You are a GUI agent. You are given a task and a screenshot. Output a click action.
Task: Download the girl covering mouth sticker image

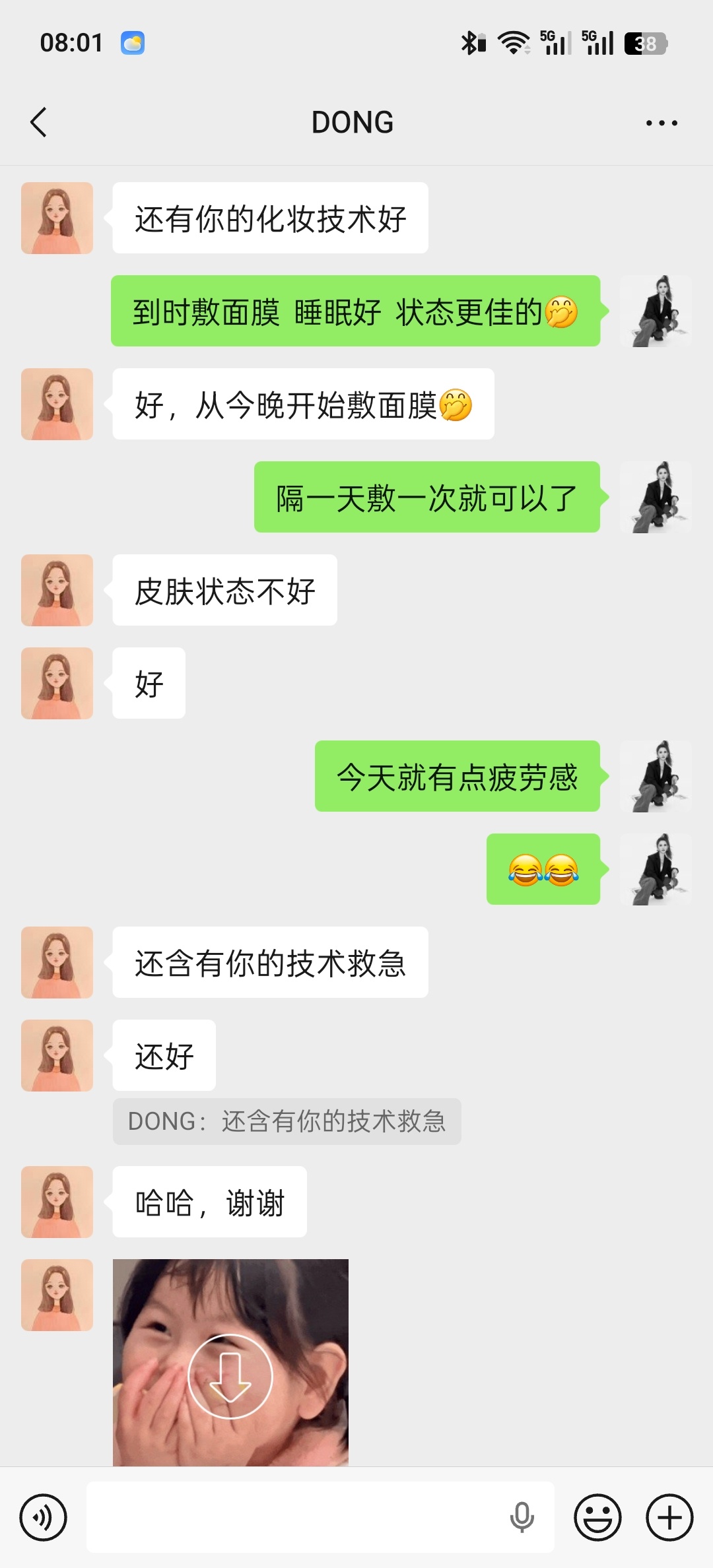pyautogui.click(x=230, y=1376)
